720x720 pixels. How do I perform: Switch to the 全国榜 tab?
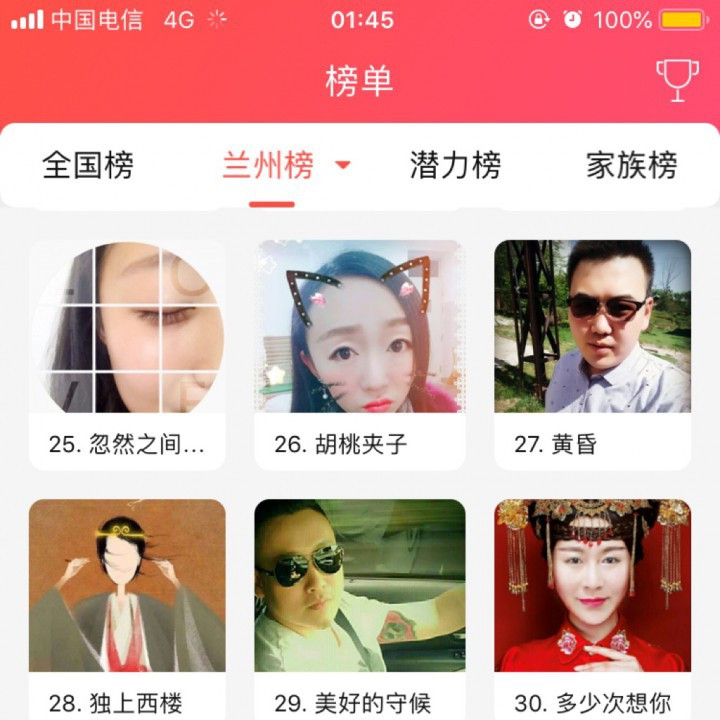(88, 165)
